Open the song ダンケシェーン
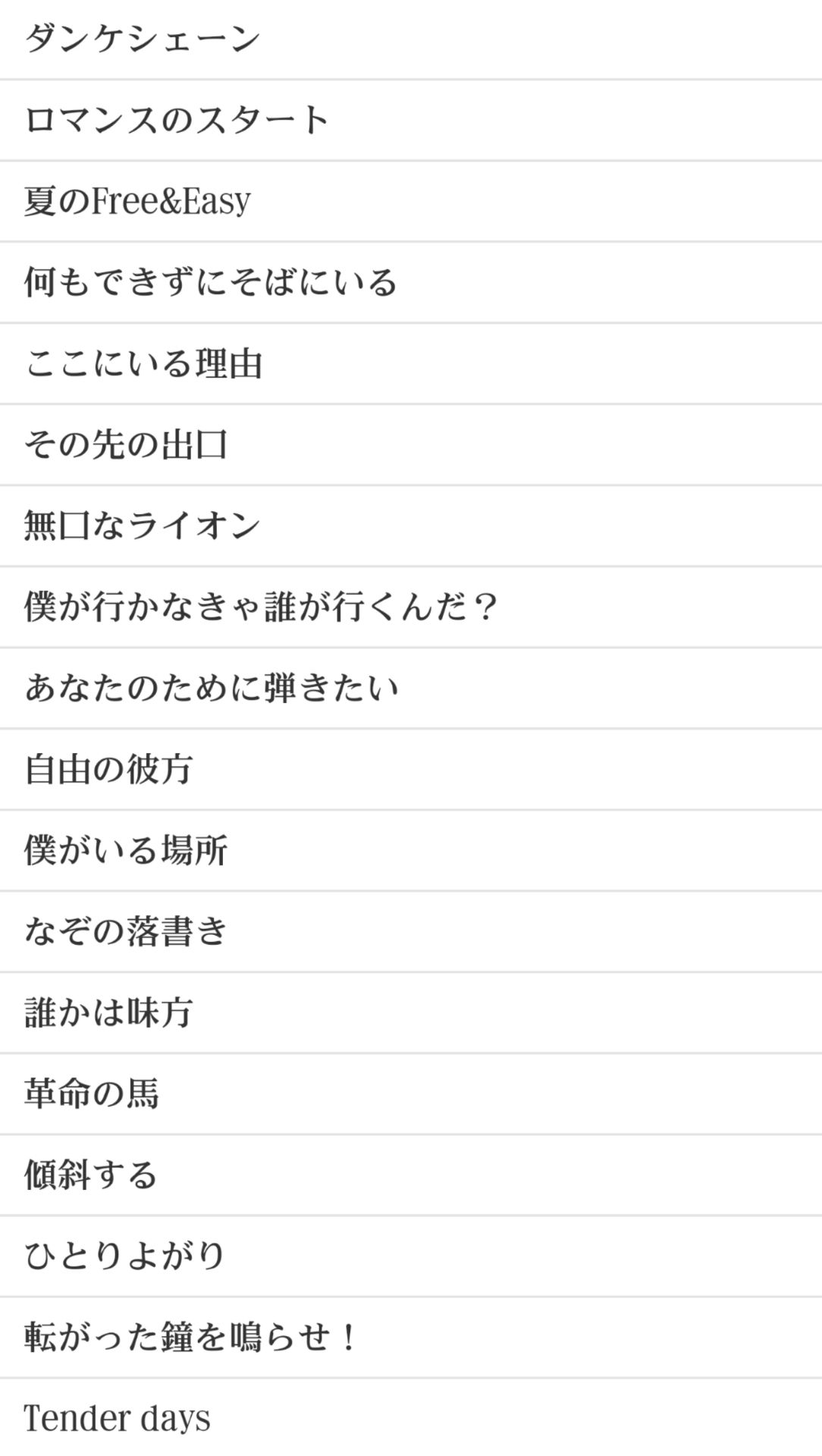This screenshot has height=1456, width=822. click(x=143, y=39)
